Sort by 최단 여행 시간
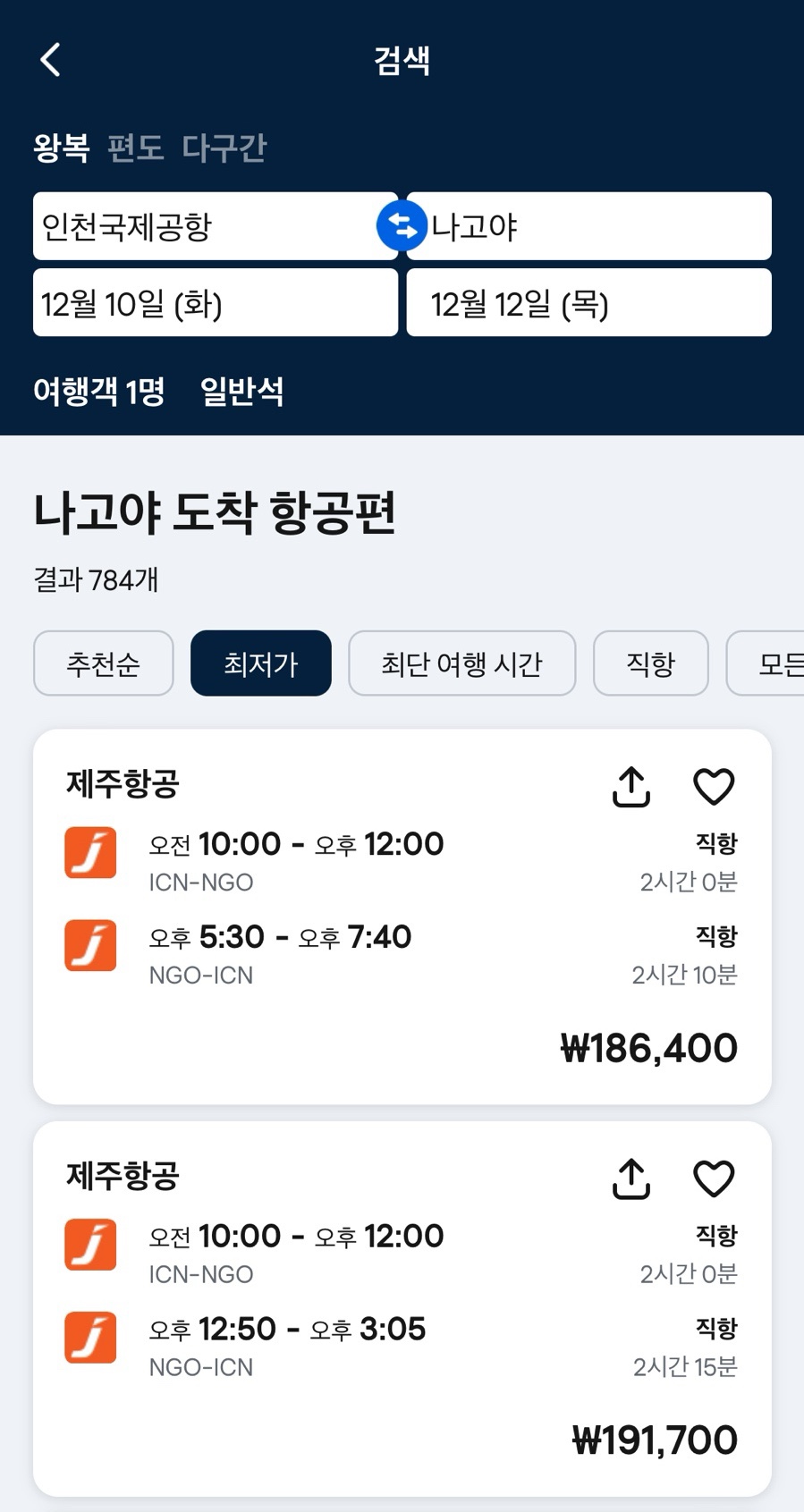Viewport: 804px width, 1512px height. click(x=461, y=663)
